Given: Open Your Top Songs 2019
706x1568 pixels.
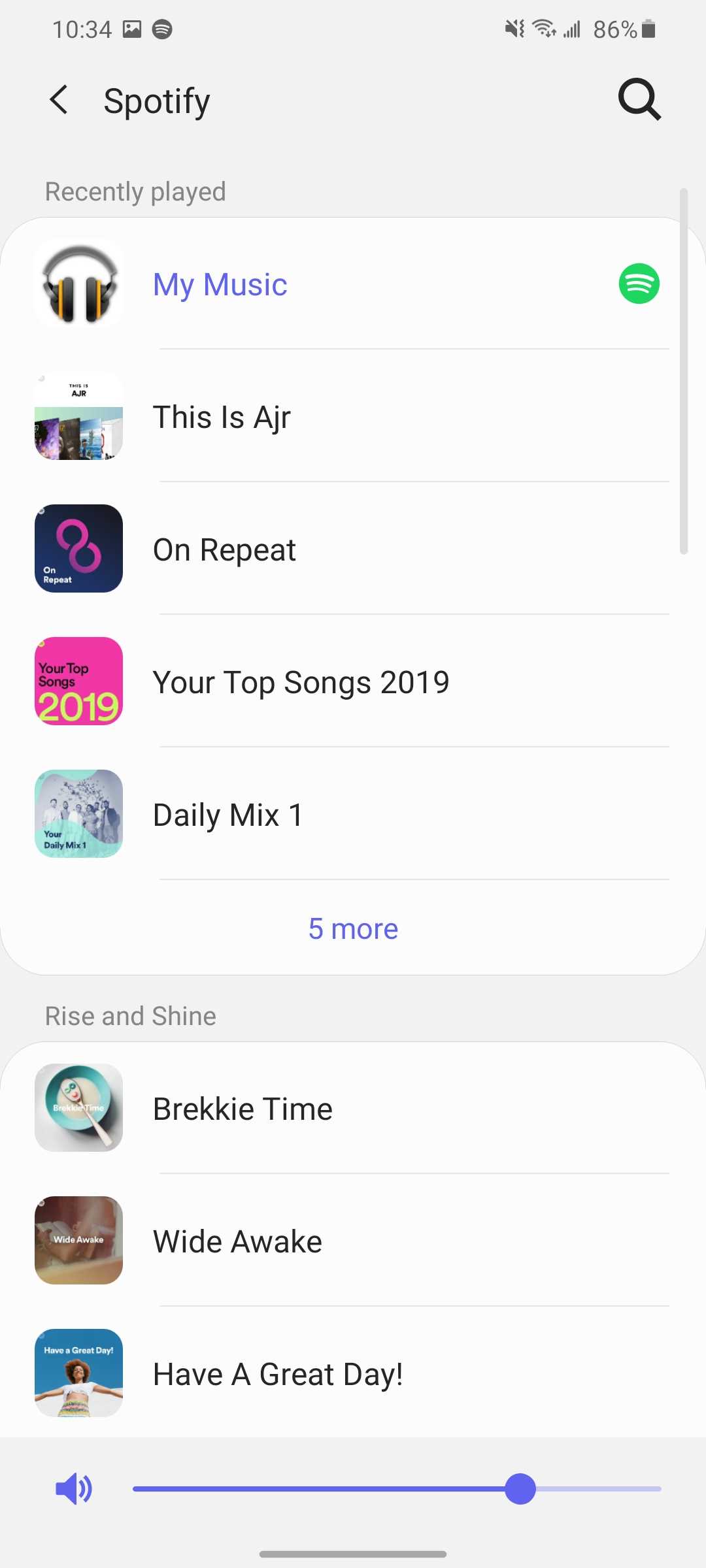Looking at the screenshot, I should (301, 683).
